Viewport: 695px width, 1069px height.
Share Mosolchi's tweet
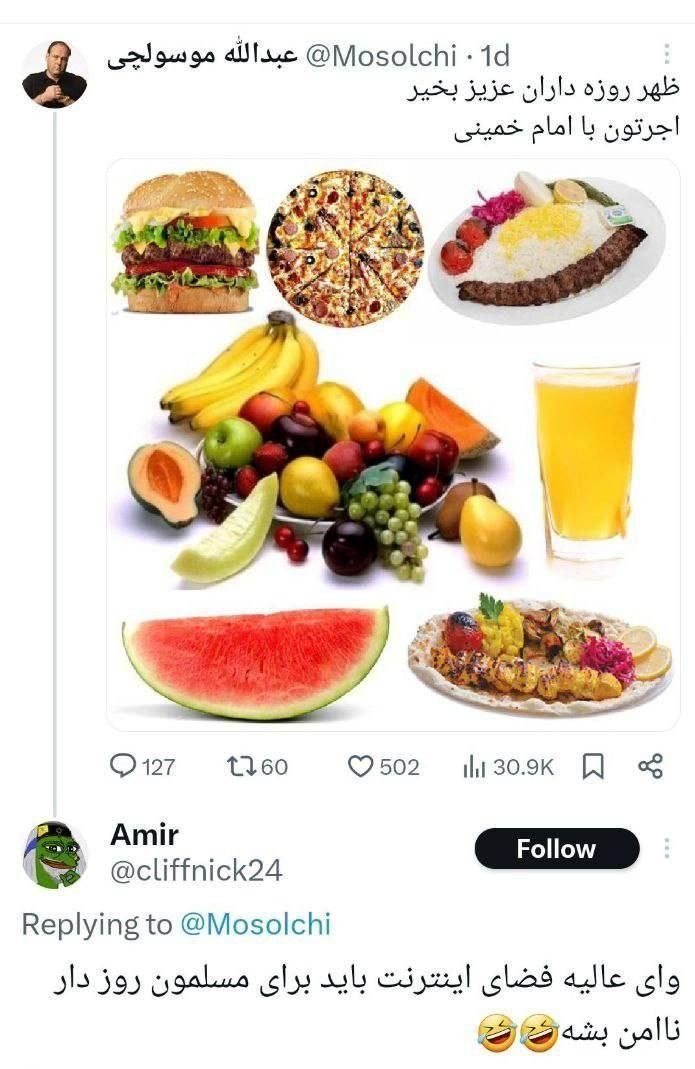[x=650, y=766]
